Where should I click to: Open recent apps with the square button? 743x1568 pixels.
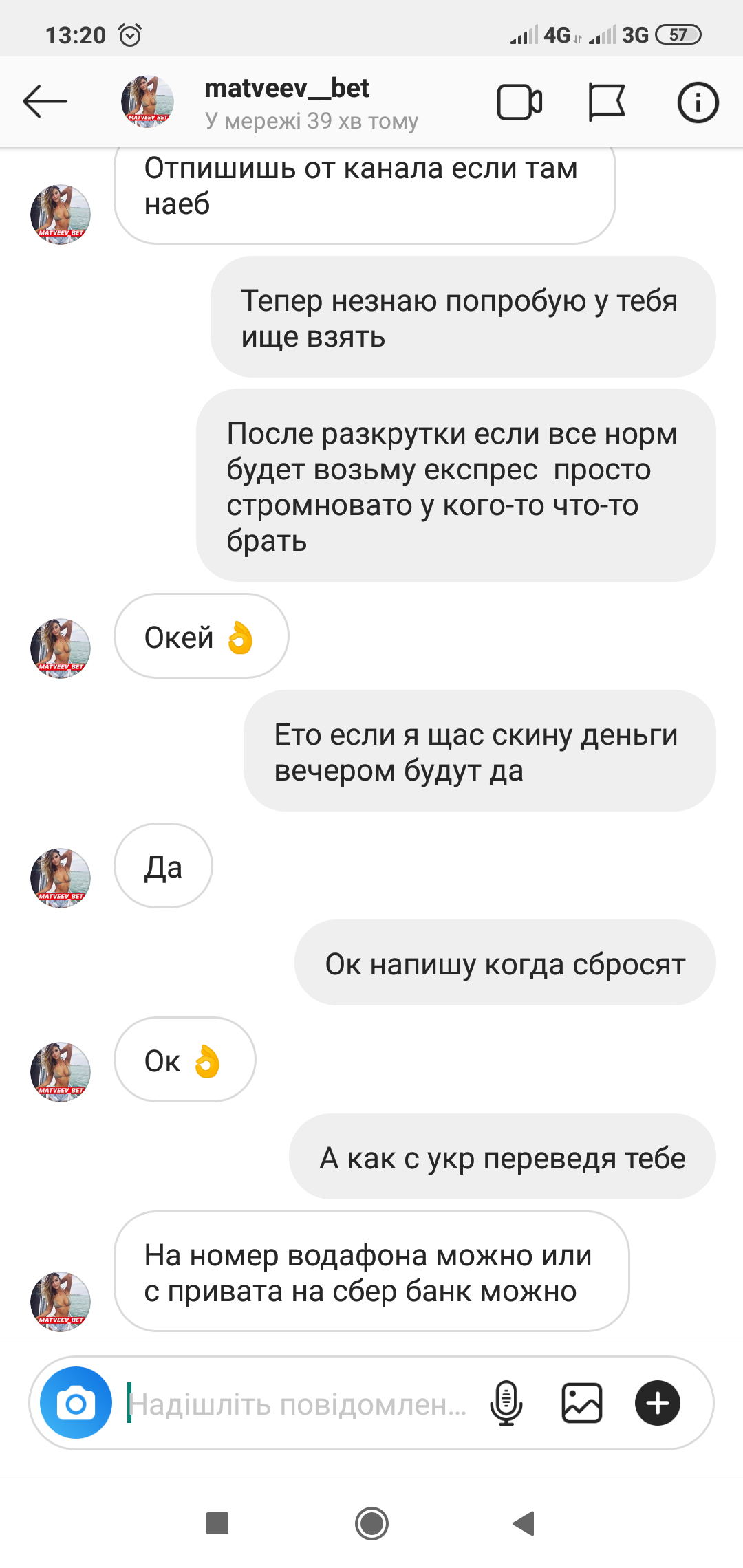point(217,1523)
